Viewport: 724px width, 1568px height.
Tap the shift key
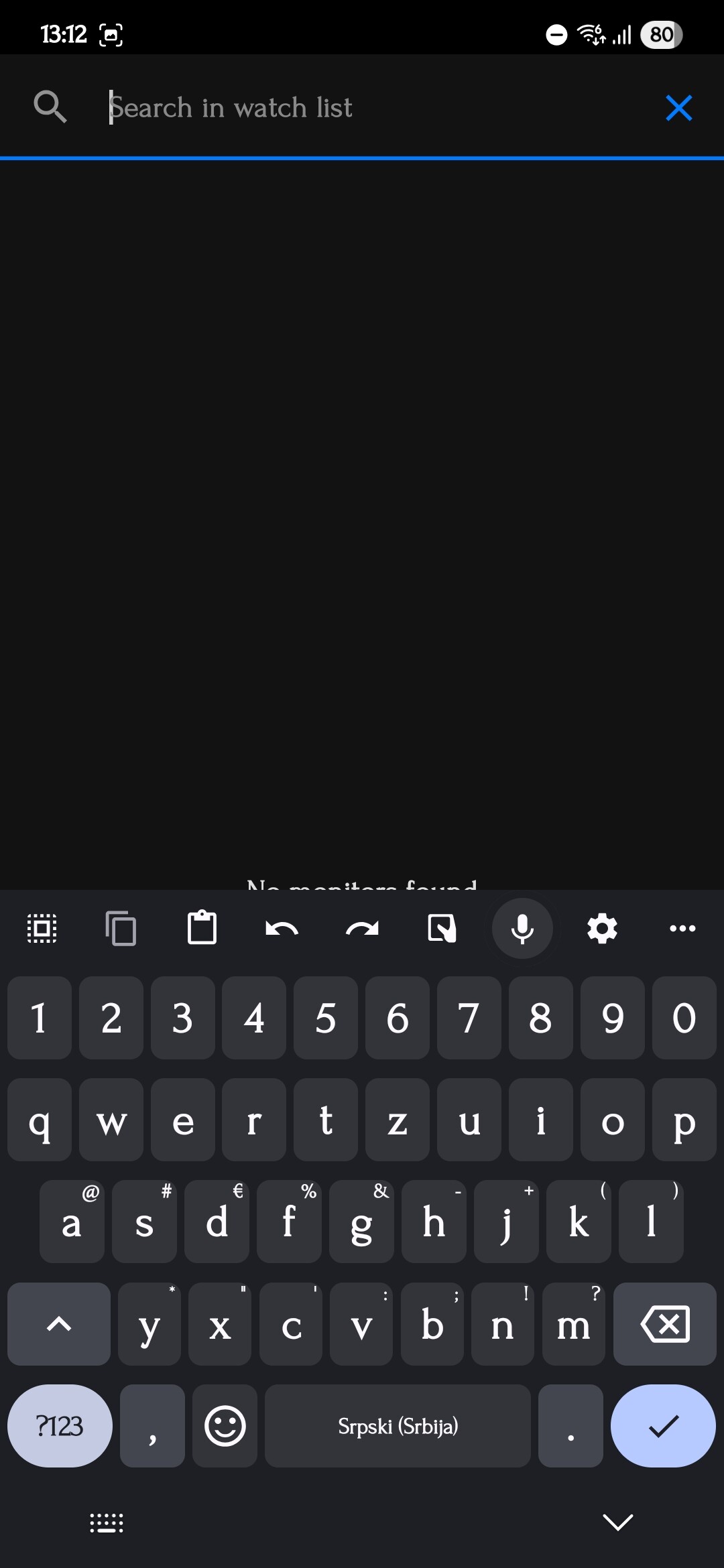point(59,1324)
